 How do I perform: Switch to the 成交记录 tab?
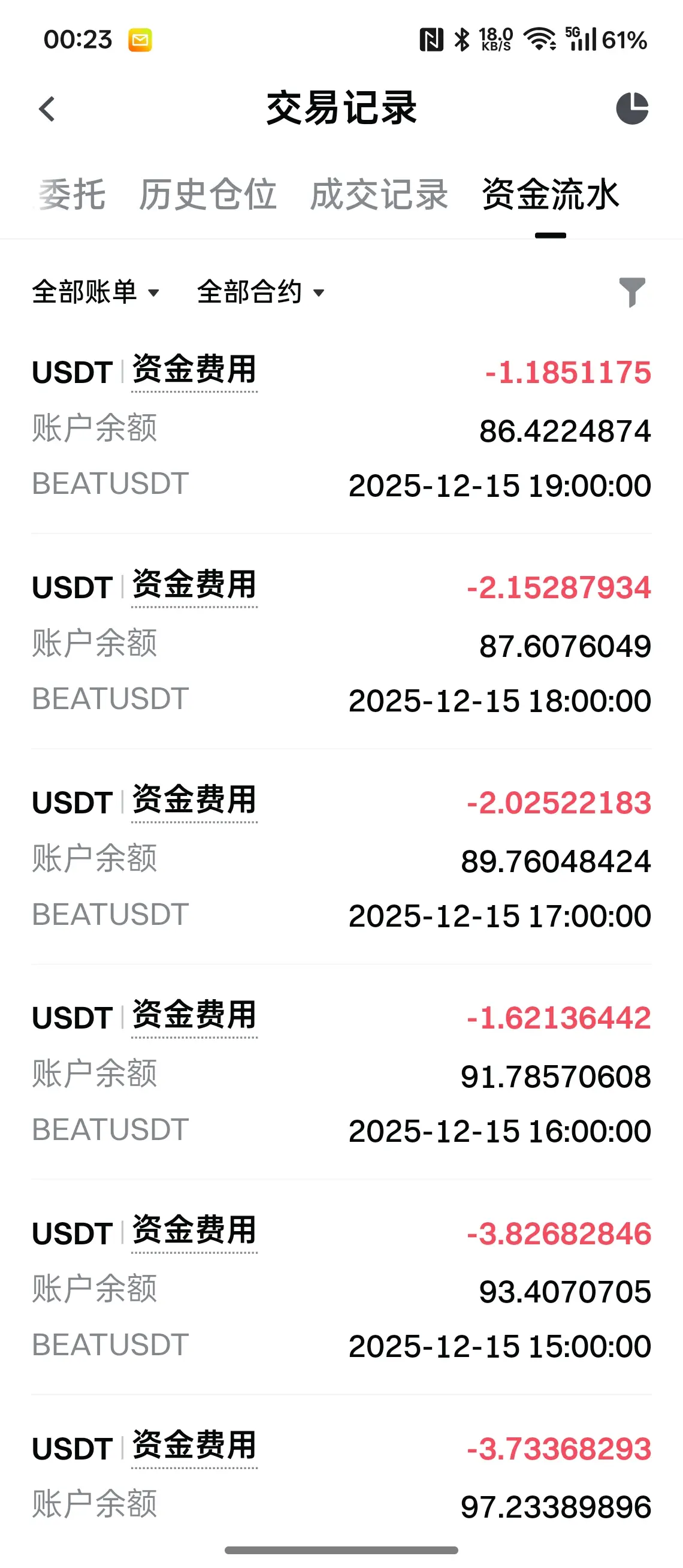[x=379, y=195]
